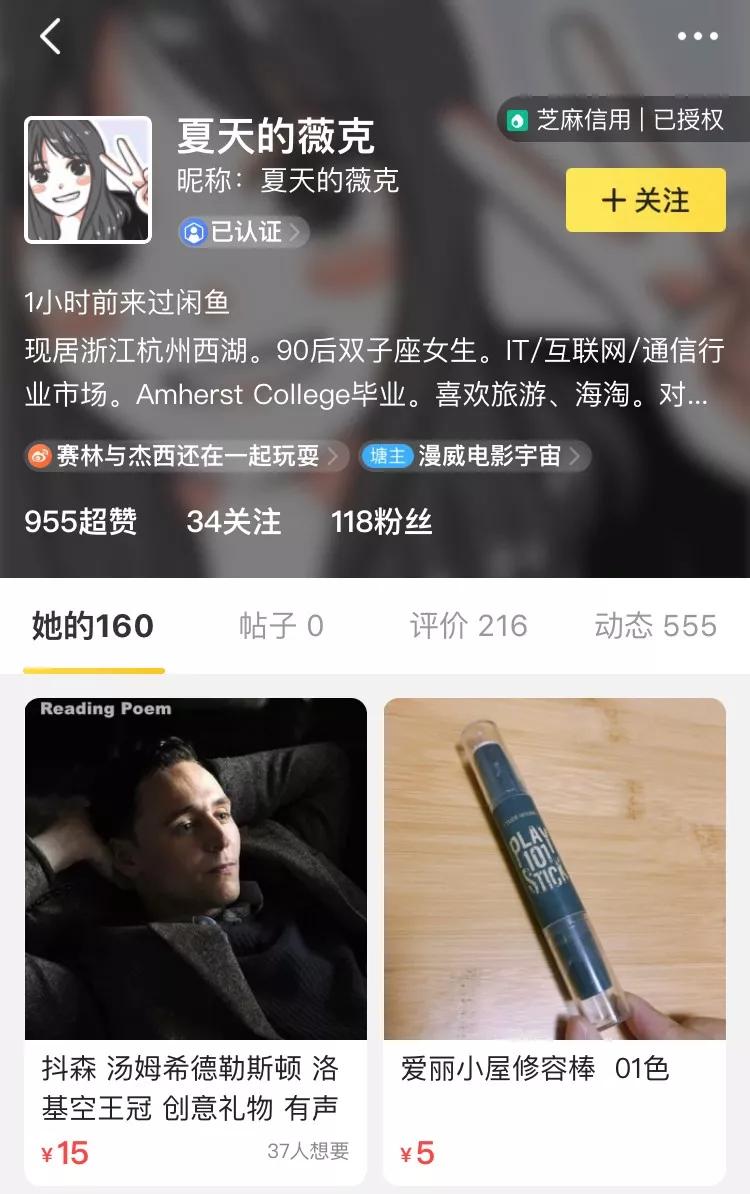Open the 帖子 0 tab
The height and width of the screenshot is (1194, 750).
click(281, 624)
